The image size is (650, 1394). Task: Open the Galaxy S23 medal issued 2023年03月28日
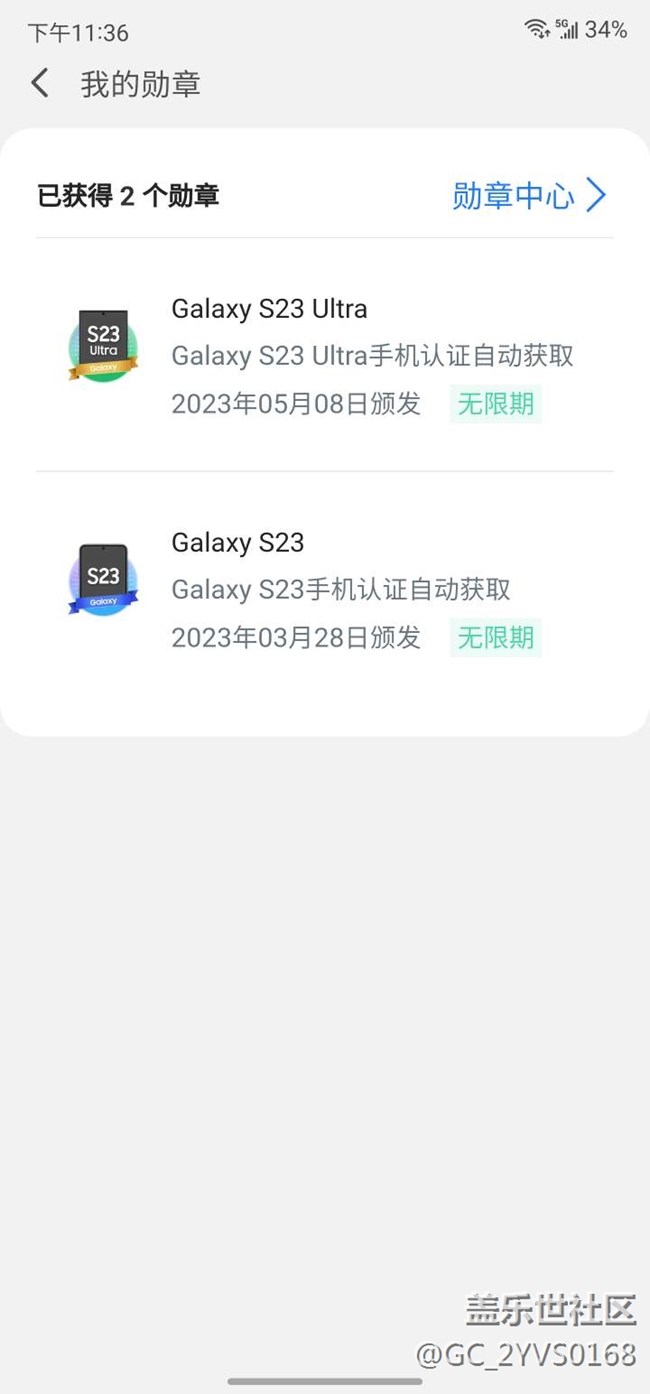tap(324, 589)
